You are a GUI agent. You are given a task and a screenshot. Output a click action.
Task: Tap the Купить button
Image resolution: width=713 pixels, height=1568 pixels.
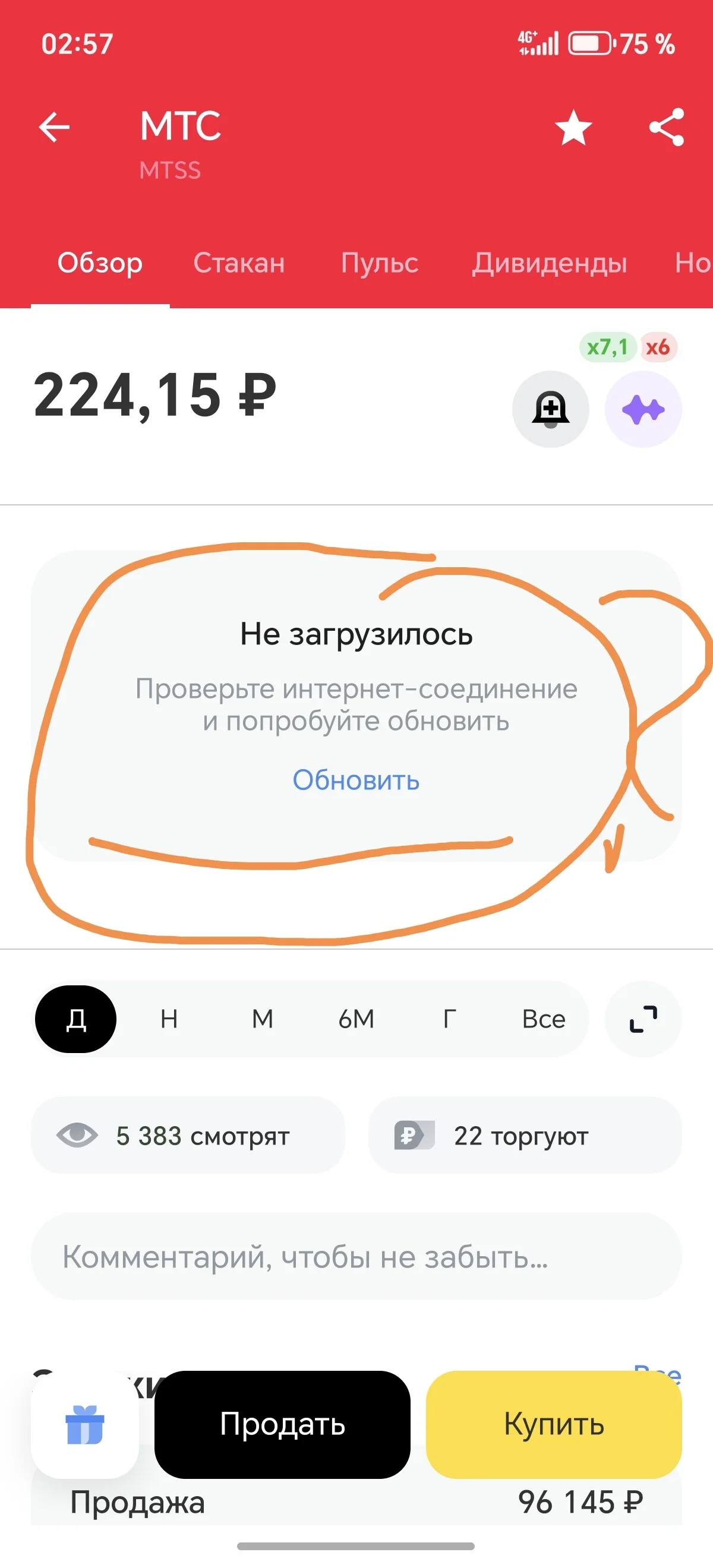pyautogui.click(x=554, y=1425)
